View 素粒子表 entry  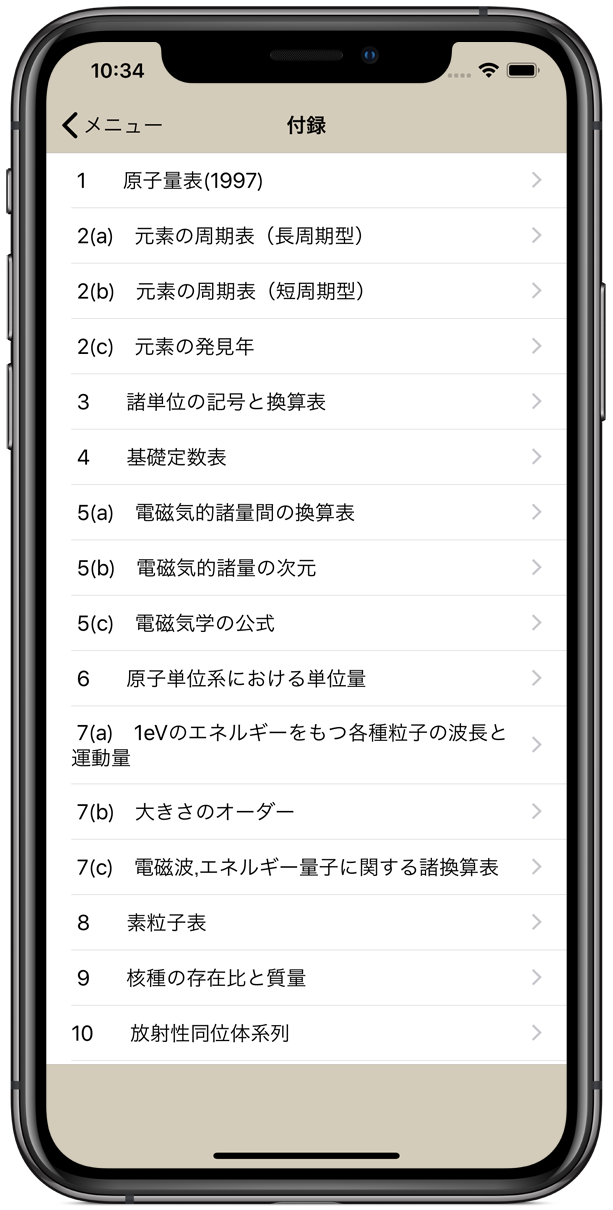pos(306,923)
